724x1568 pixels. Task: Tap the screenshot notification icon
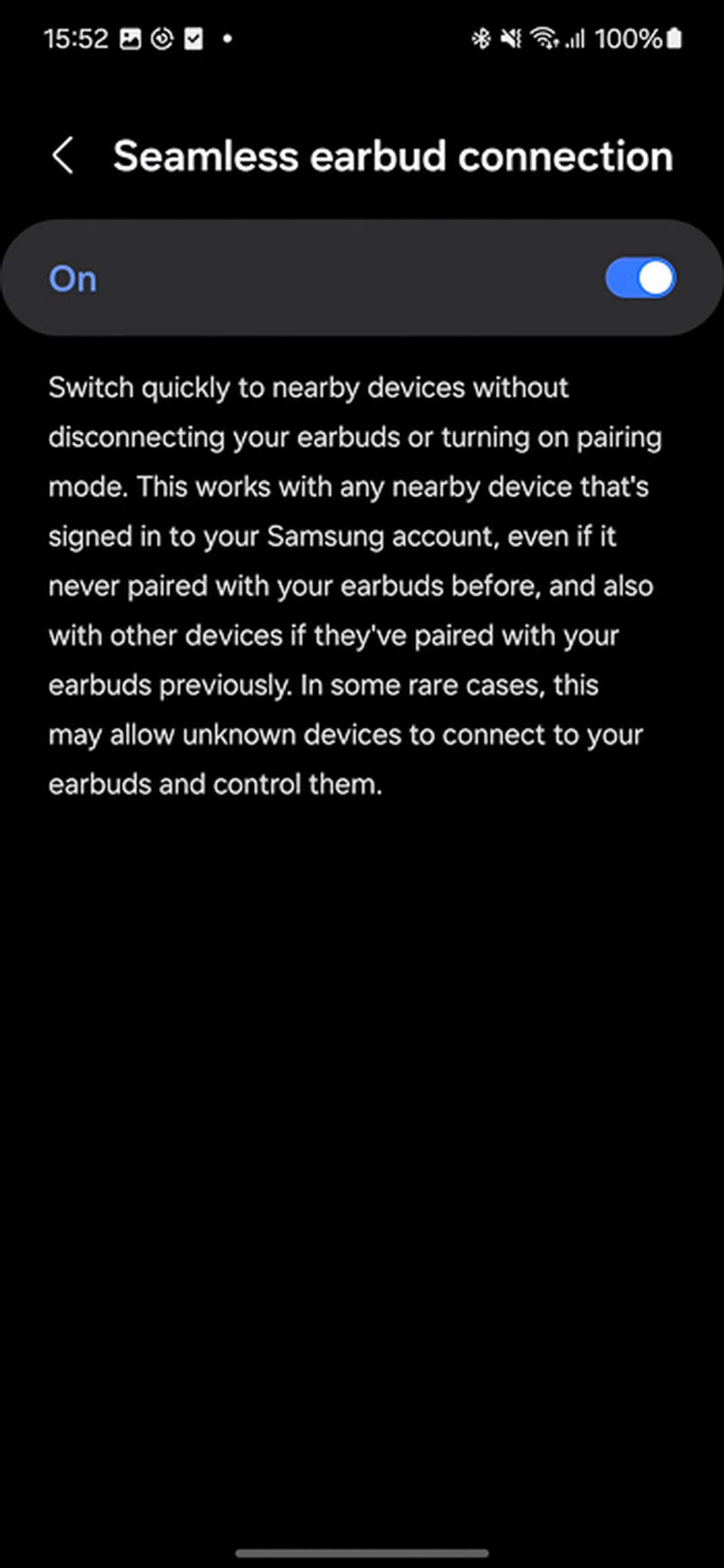point(130,38)
